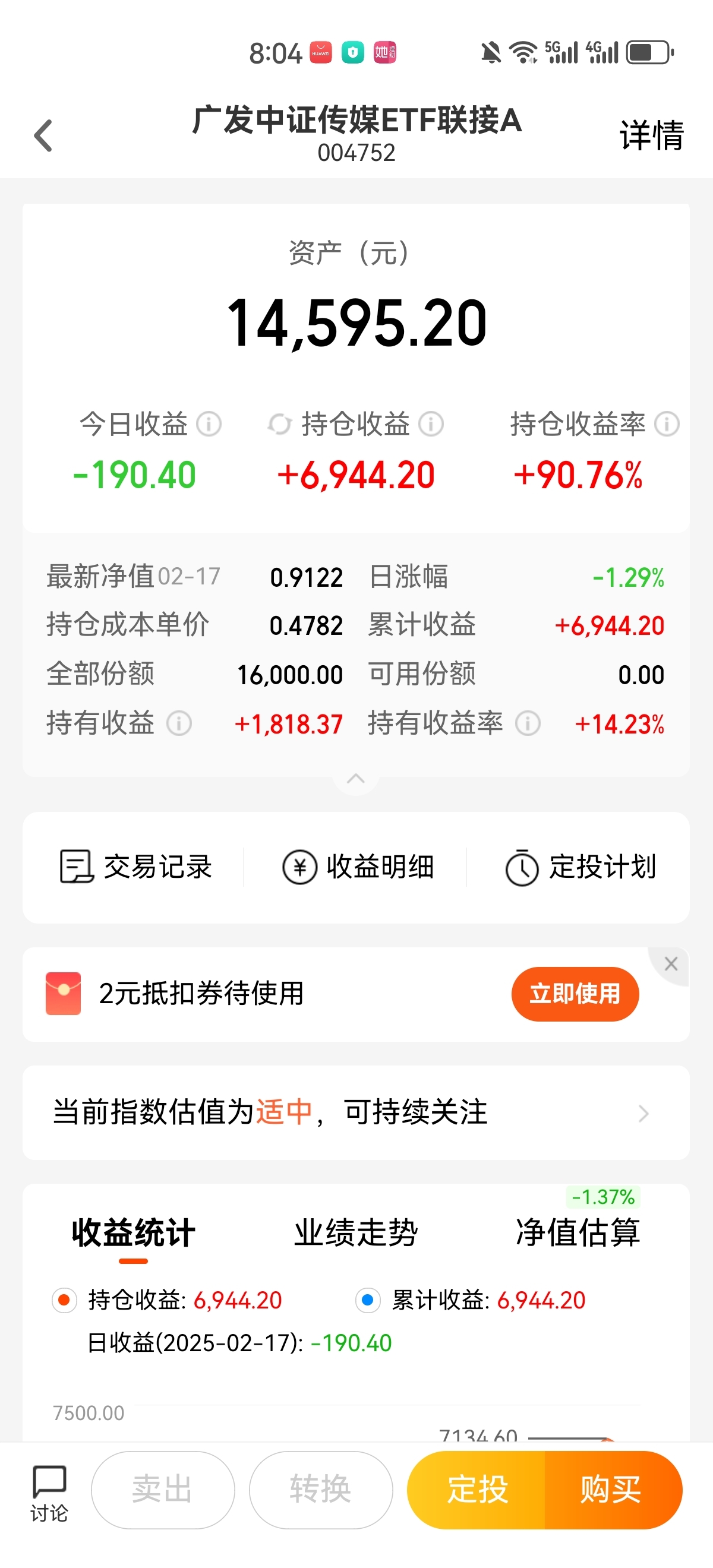This screenshot has height=1568, width=713.
Task: Tap the 定投 button
Action: coord(477,1490)
